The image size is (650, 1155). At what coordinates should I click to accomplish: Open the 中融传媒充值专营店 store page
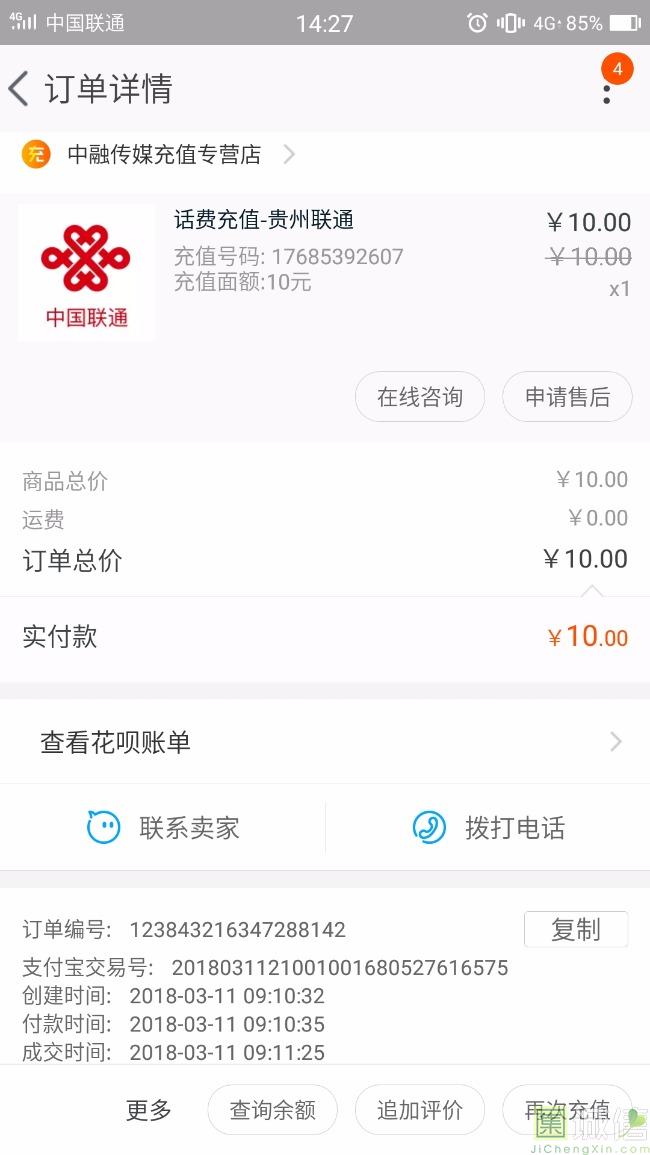coord(158,154)
